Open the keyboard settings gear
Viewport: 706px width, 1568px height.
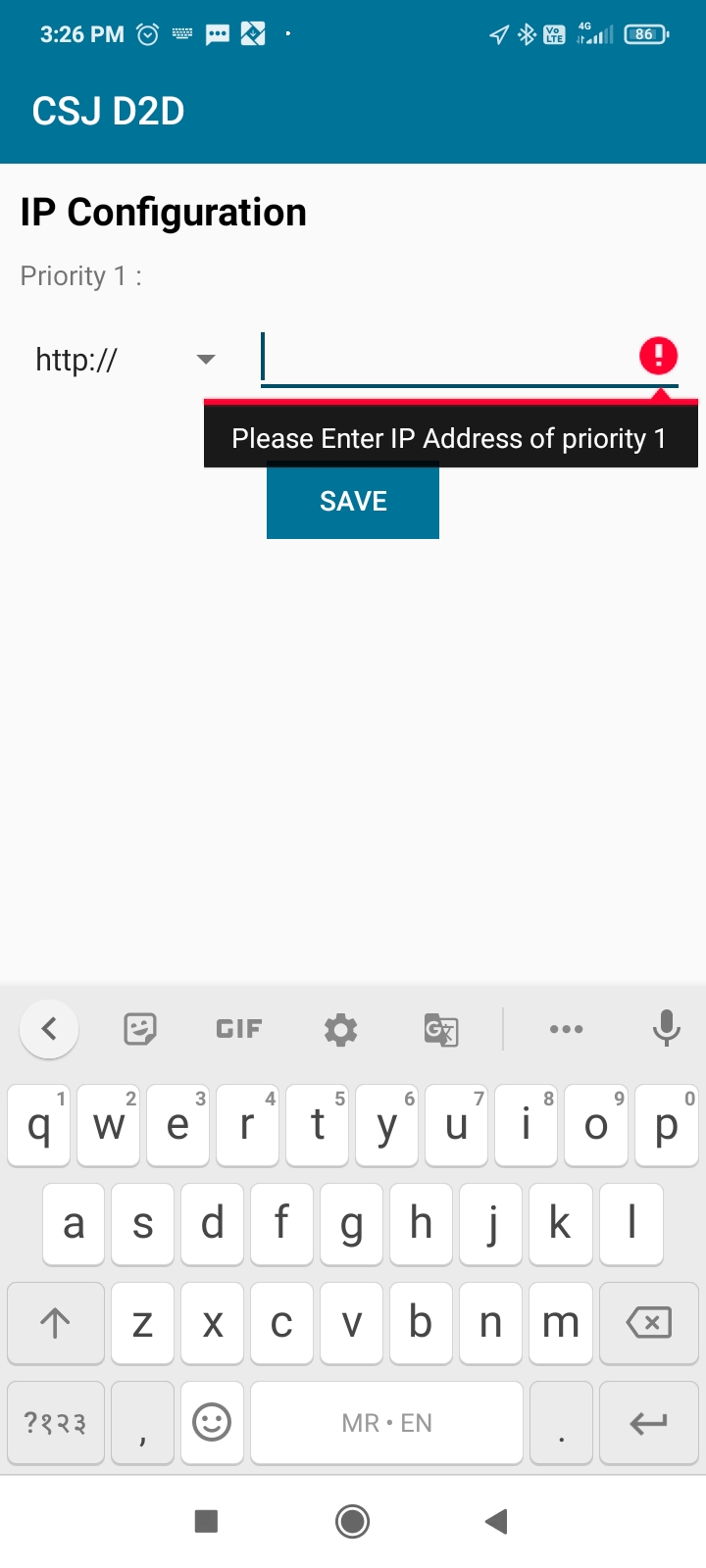(340, 1029)
